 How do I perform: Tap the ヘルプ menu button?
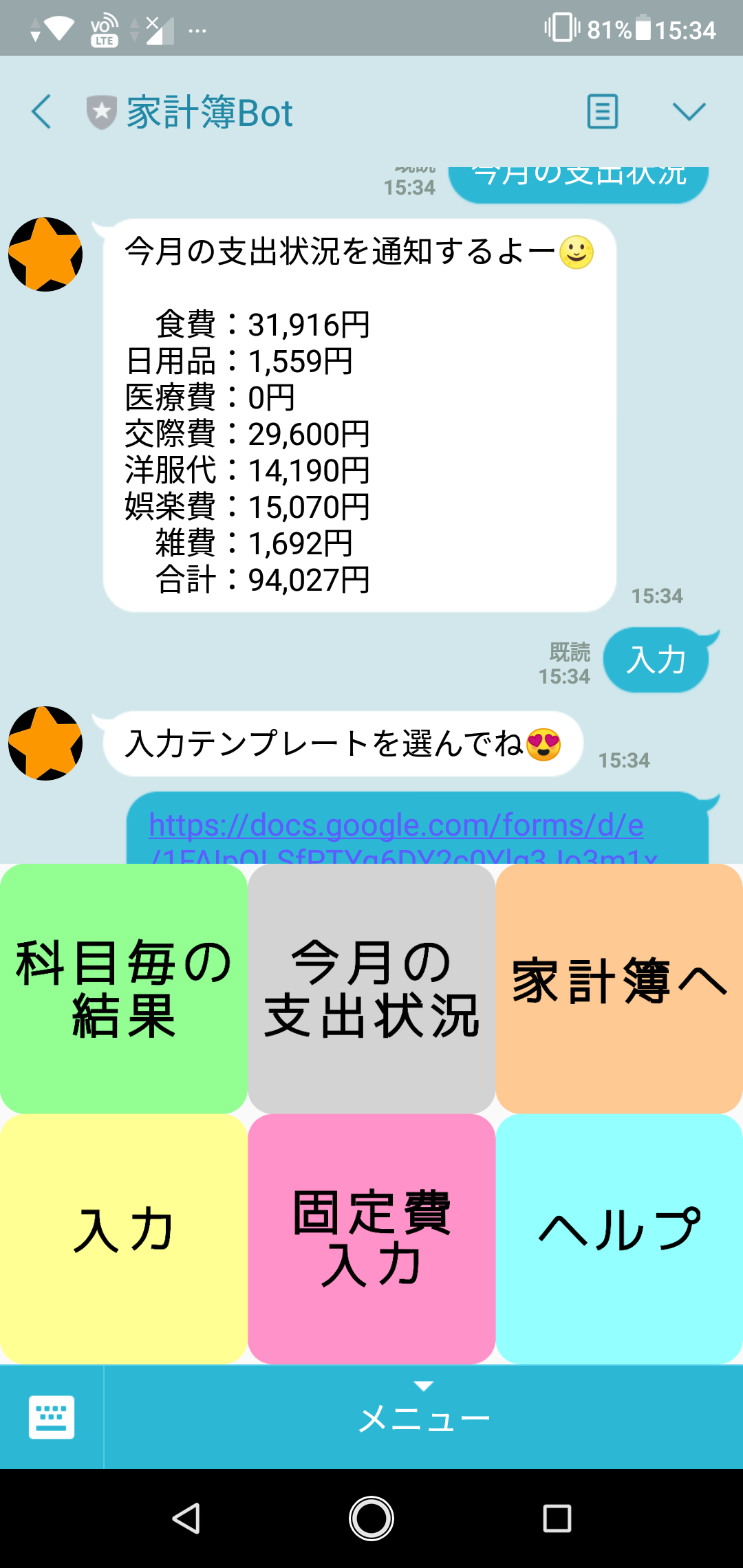619,1238
